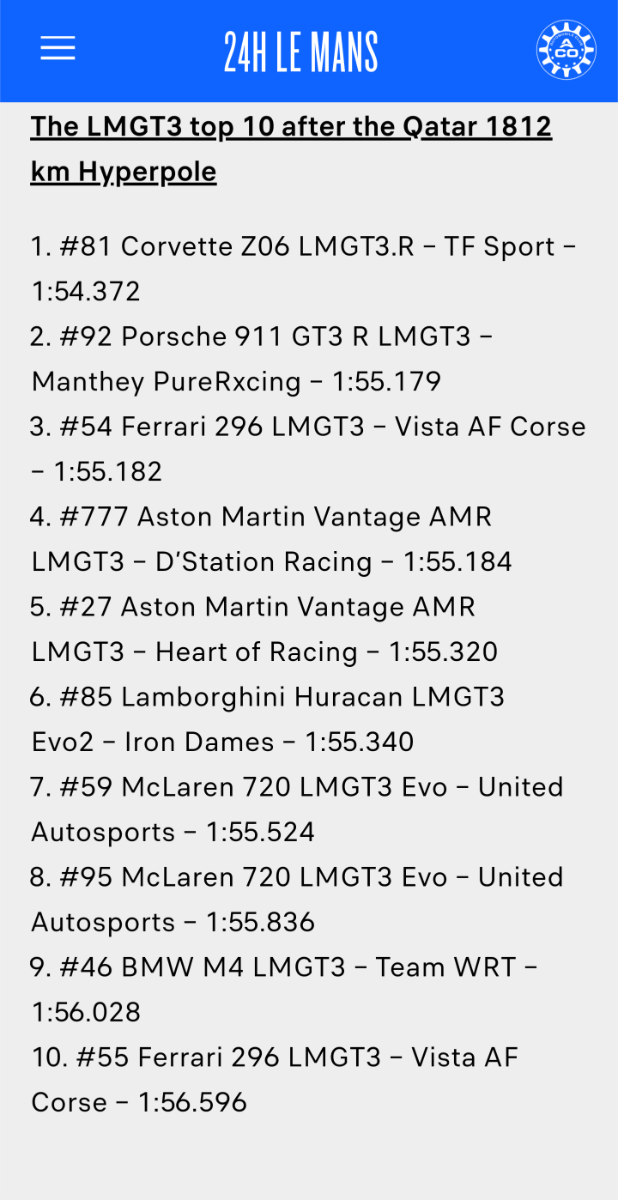The image size is (618, 1200).
Task: Tap the 24H Le Mans header title
Action: coord(301,52)
